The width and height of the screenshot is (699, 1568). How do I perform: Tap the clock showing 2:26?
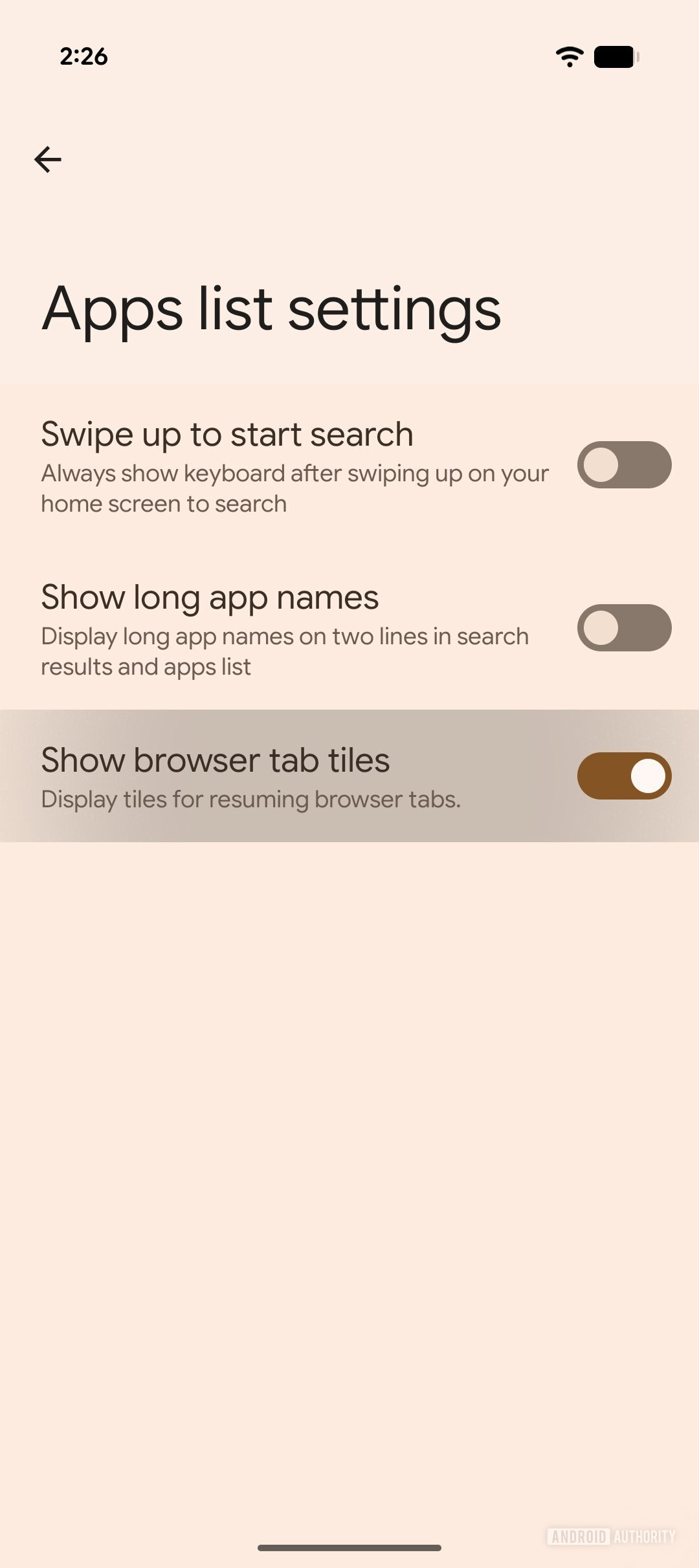pyautogui.click(x=83, y=57)
